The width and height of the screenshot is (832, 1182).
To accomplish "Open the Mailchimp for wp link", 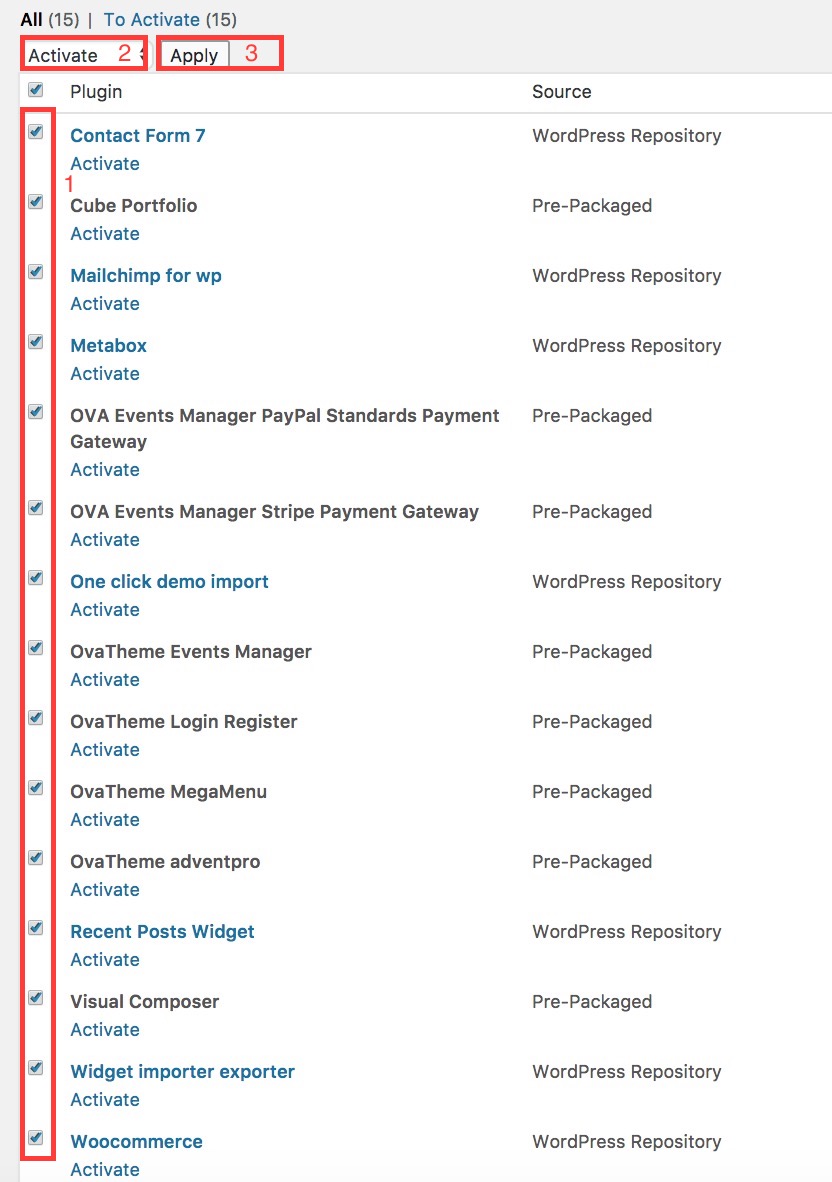I will coord(146,276).
